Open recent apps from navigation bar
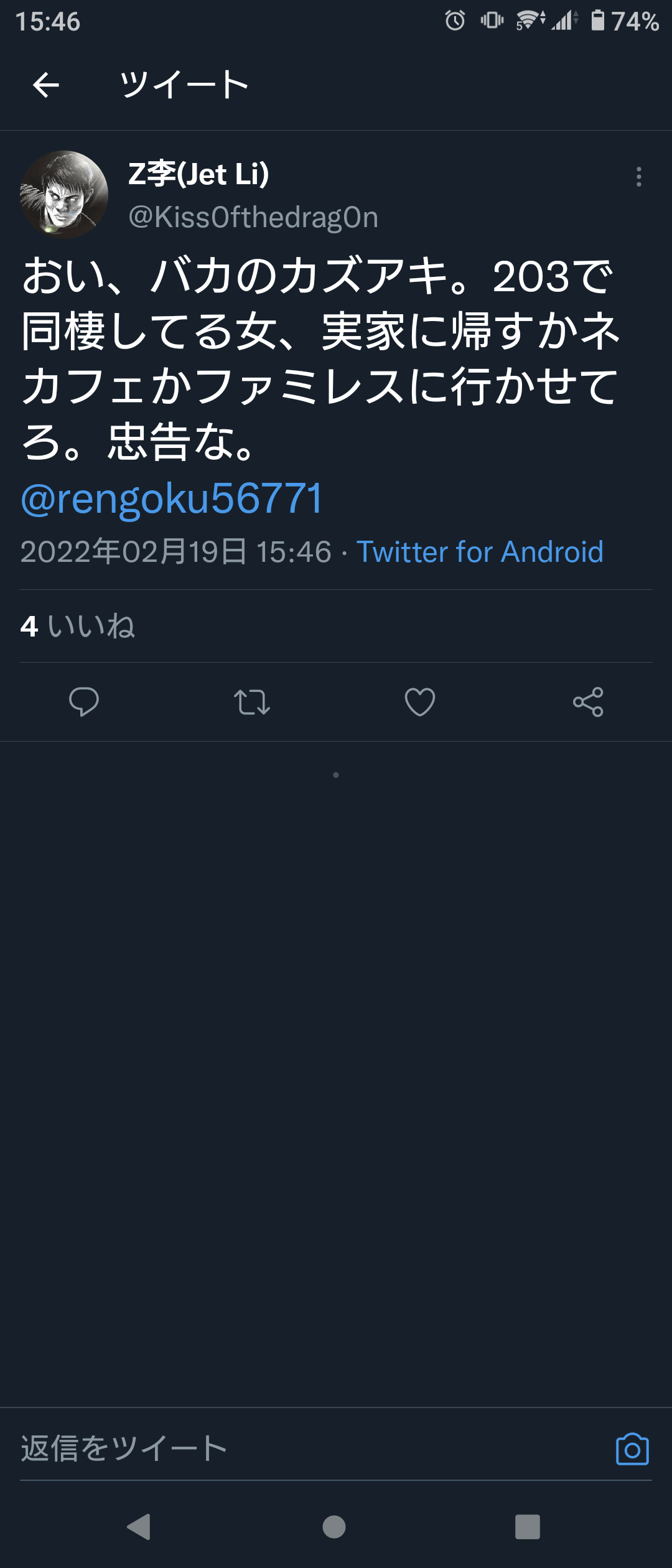Screen dimensions: 672x1568 (x=527, y=1527)
